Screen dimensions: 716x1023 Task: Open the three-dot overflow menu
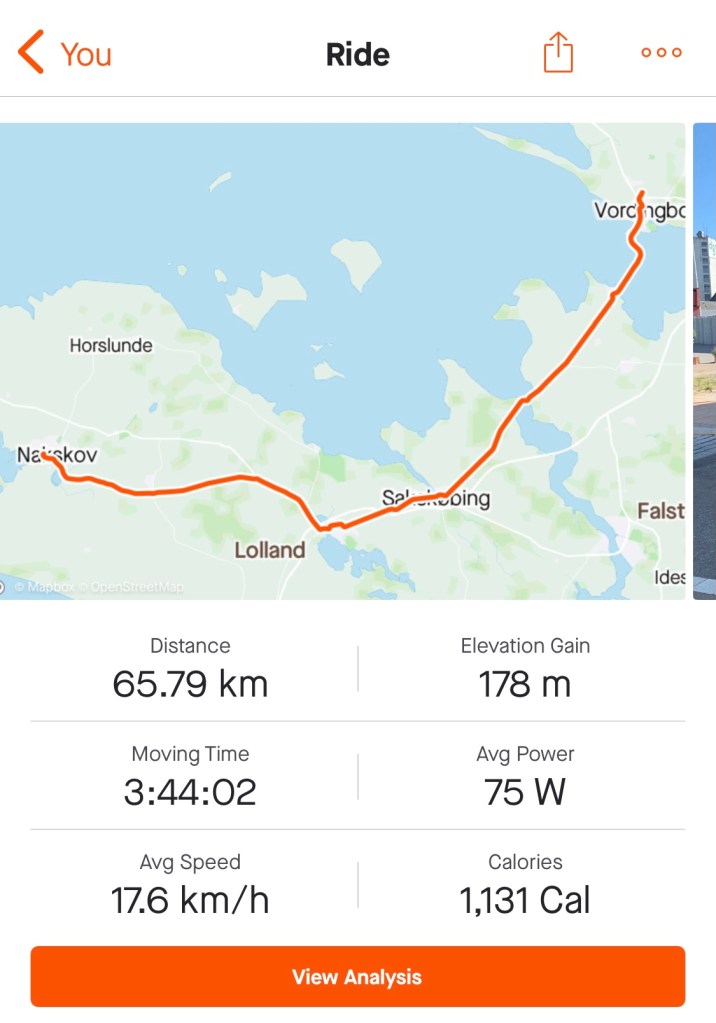coord(661,53)
